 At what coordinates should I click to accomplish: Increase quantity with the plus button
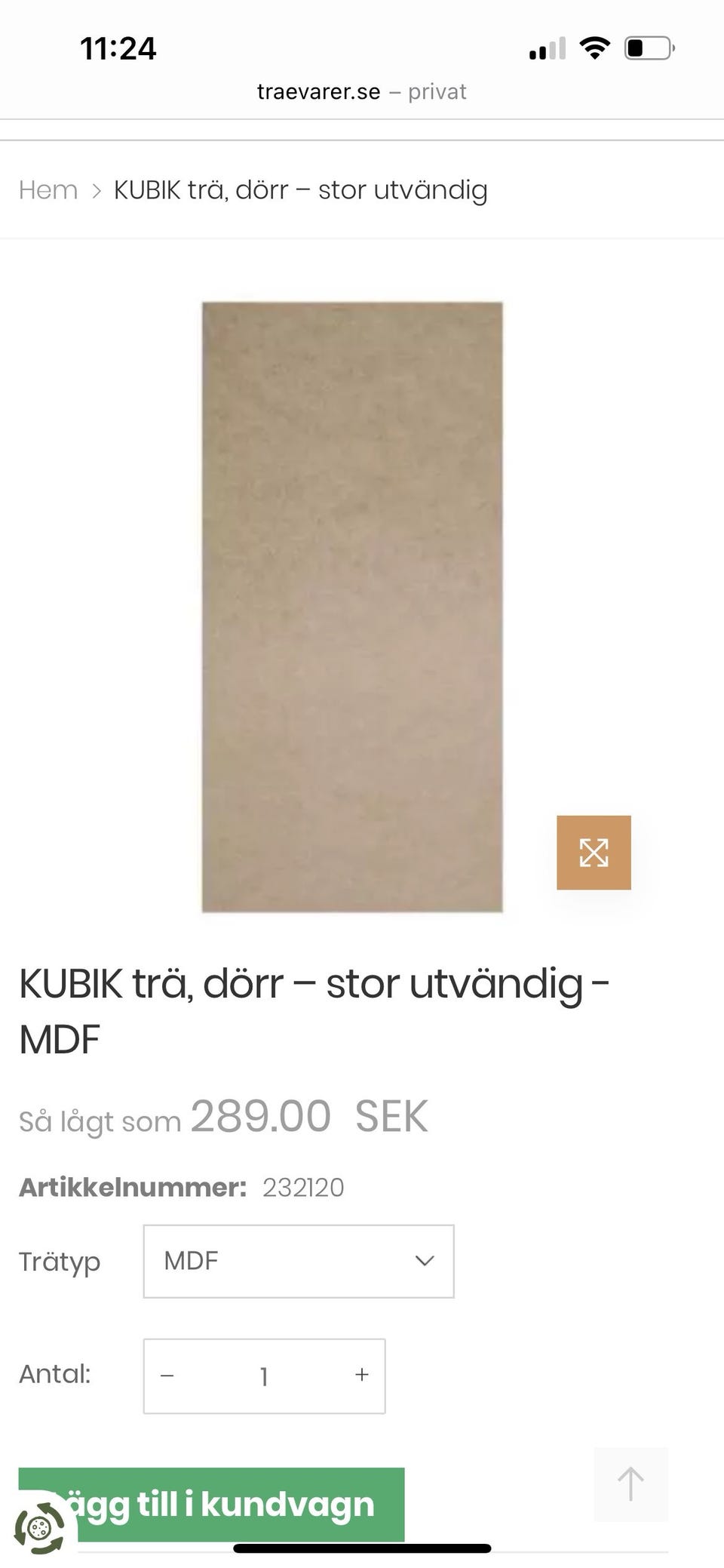[x=361, y=1376]
